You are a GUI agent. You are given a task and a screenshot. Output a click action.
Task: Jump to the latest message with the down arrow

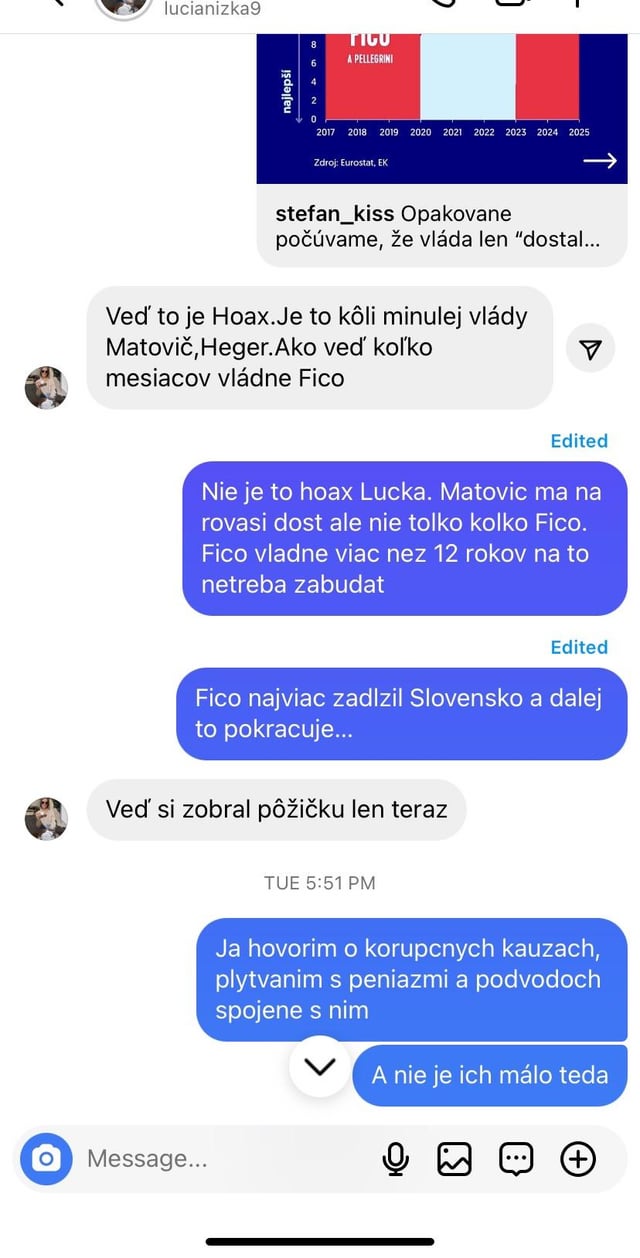pos(320,1067)
